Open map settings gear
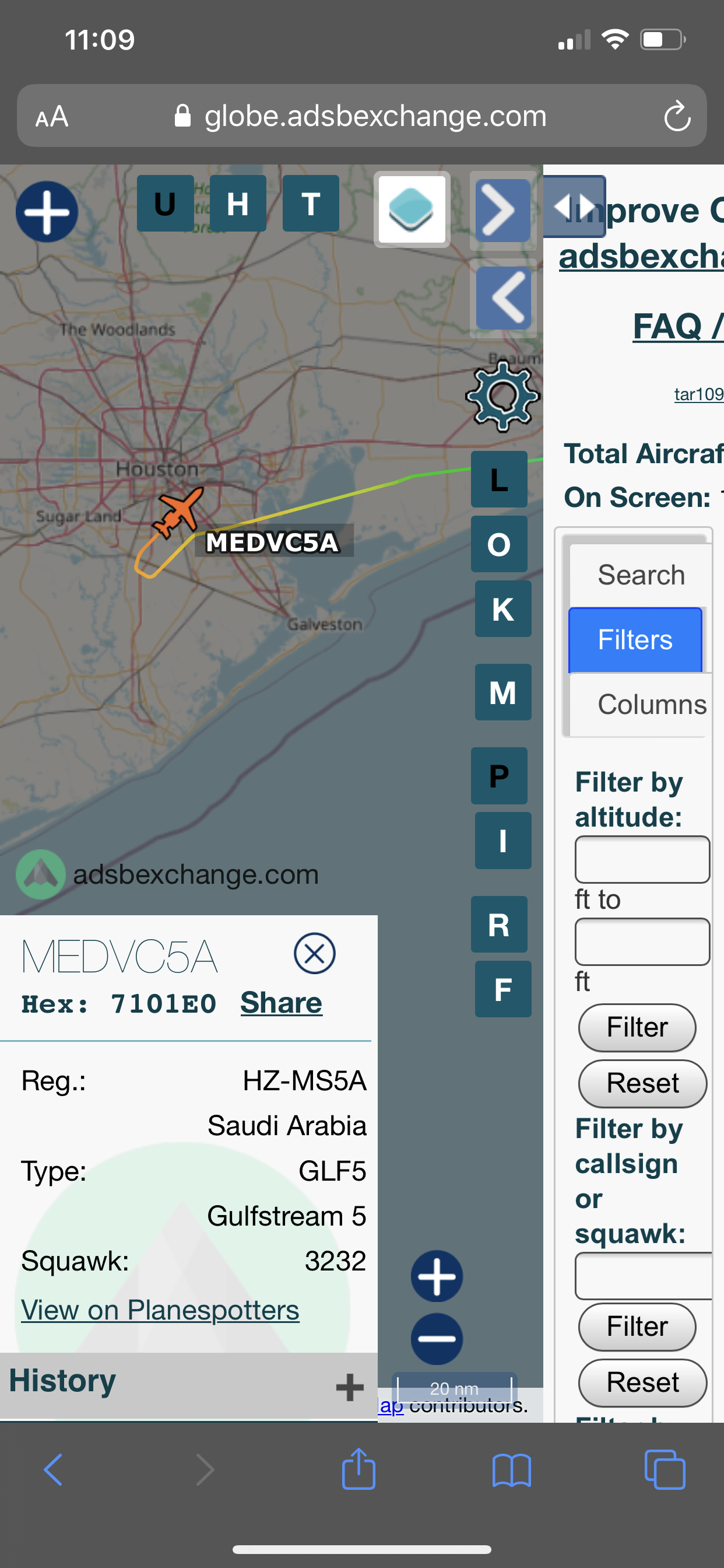Screen dimensions: 724x1568 (x=502, y=396)
